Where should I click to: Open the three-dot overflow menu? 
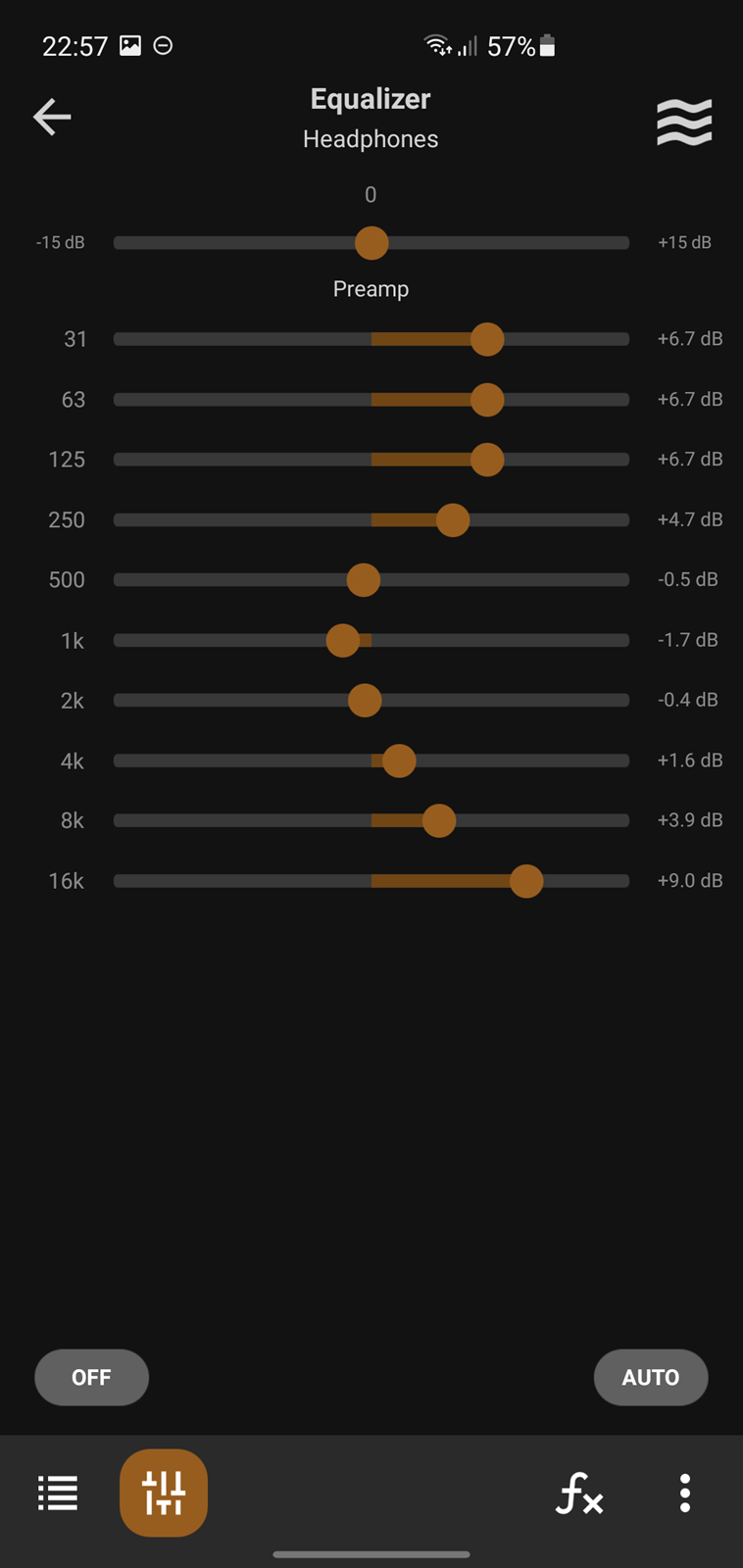[x=685, y=1493]
